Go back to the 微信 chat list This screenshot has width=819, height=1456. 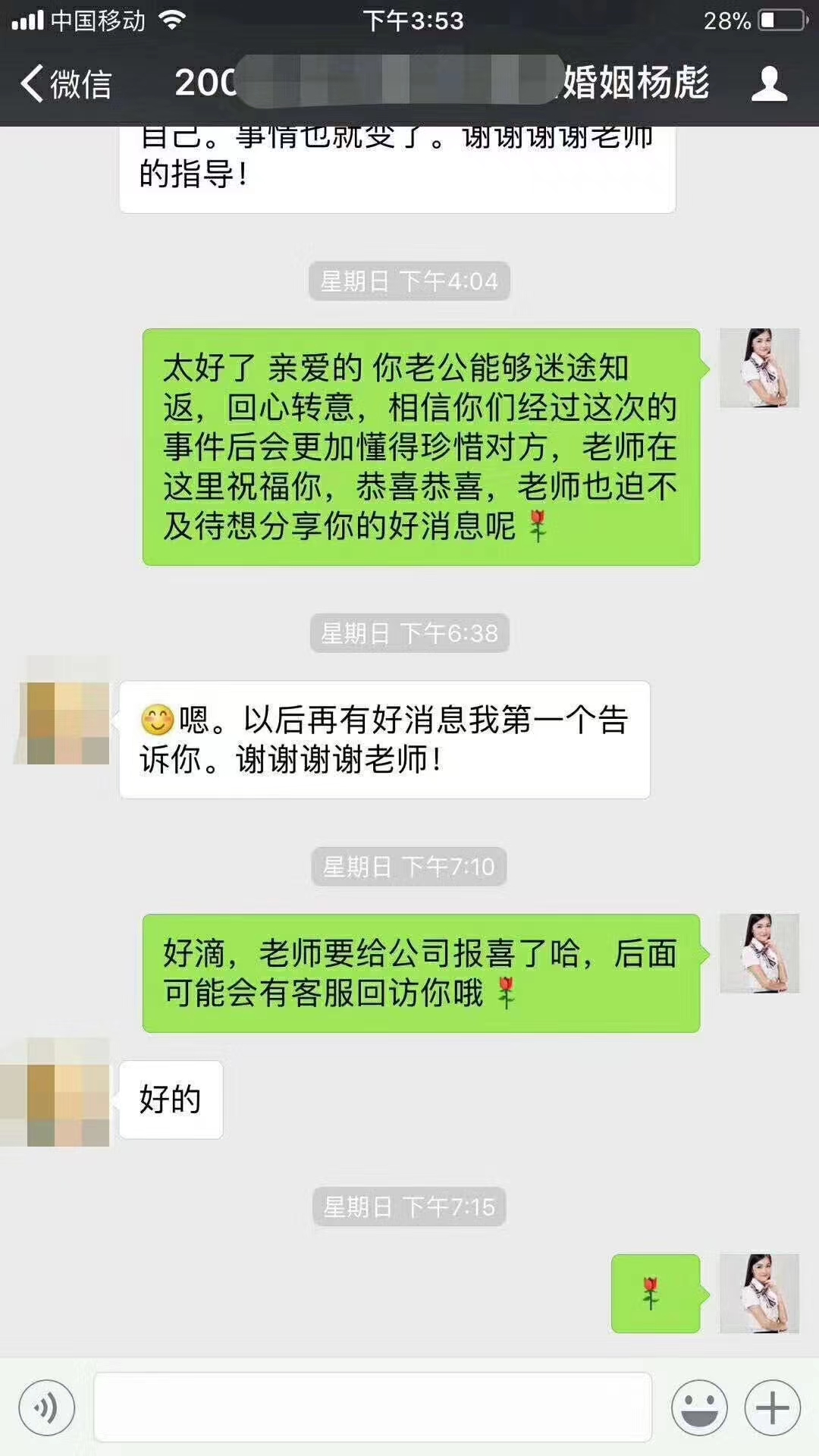click(67, 83)
